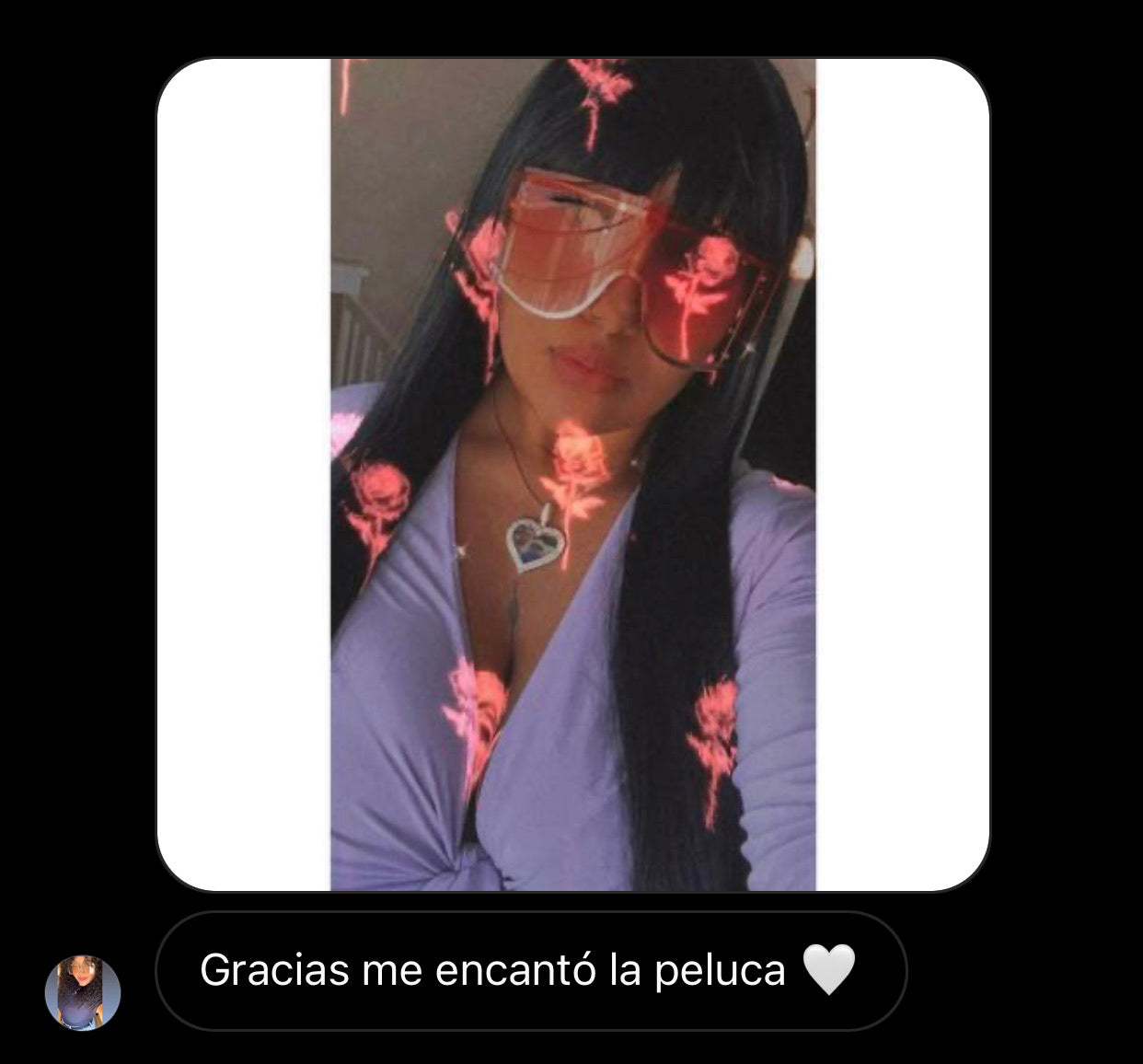Open the shared photo message

[572, 475]
